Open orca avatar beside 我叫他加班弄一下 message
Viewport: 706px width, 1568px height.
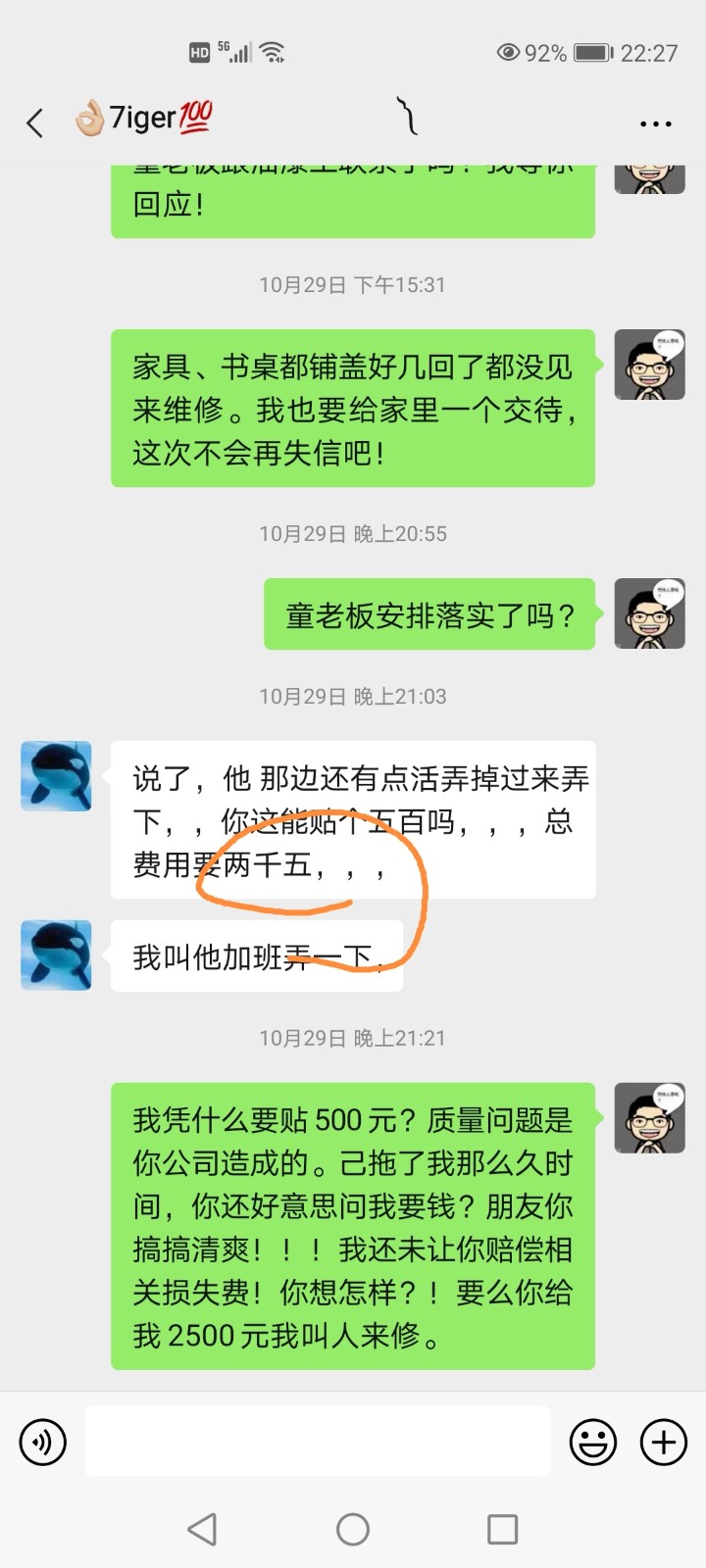coord(56,955)
